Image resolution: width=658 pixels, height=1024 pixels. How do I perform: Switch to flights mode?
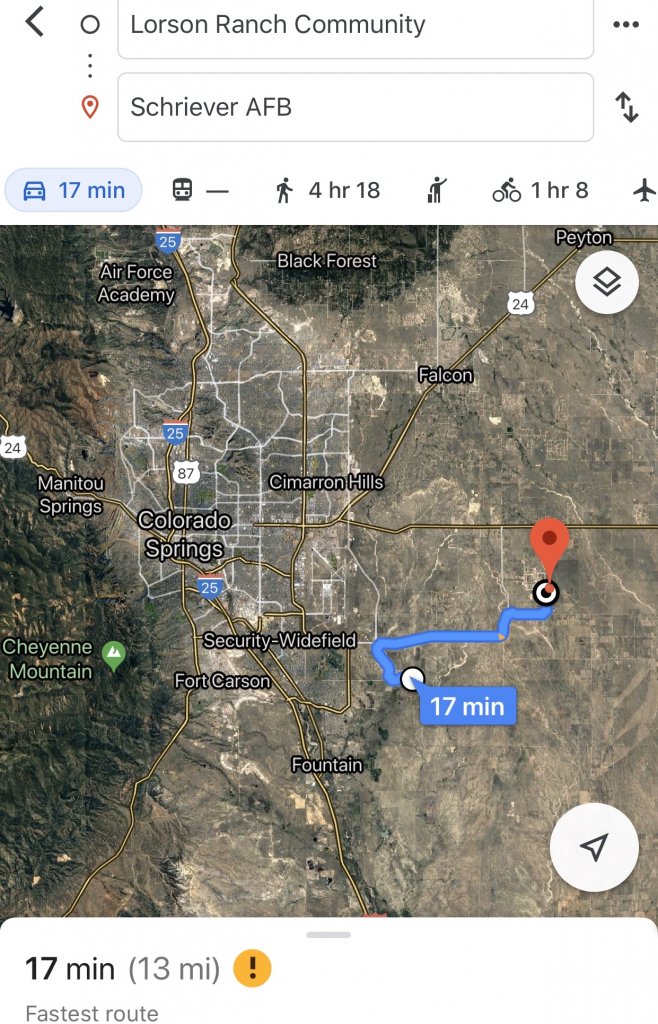coord(644,190)
